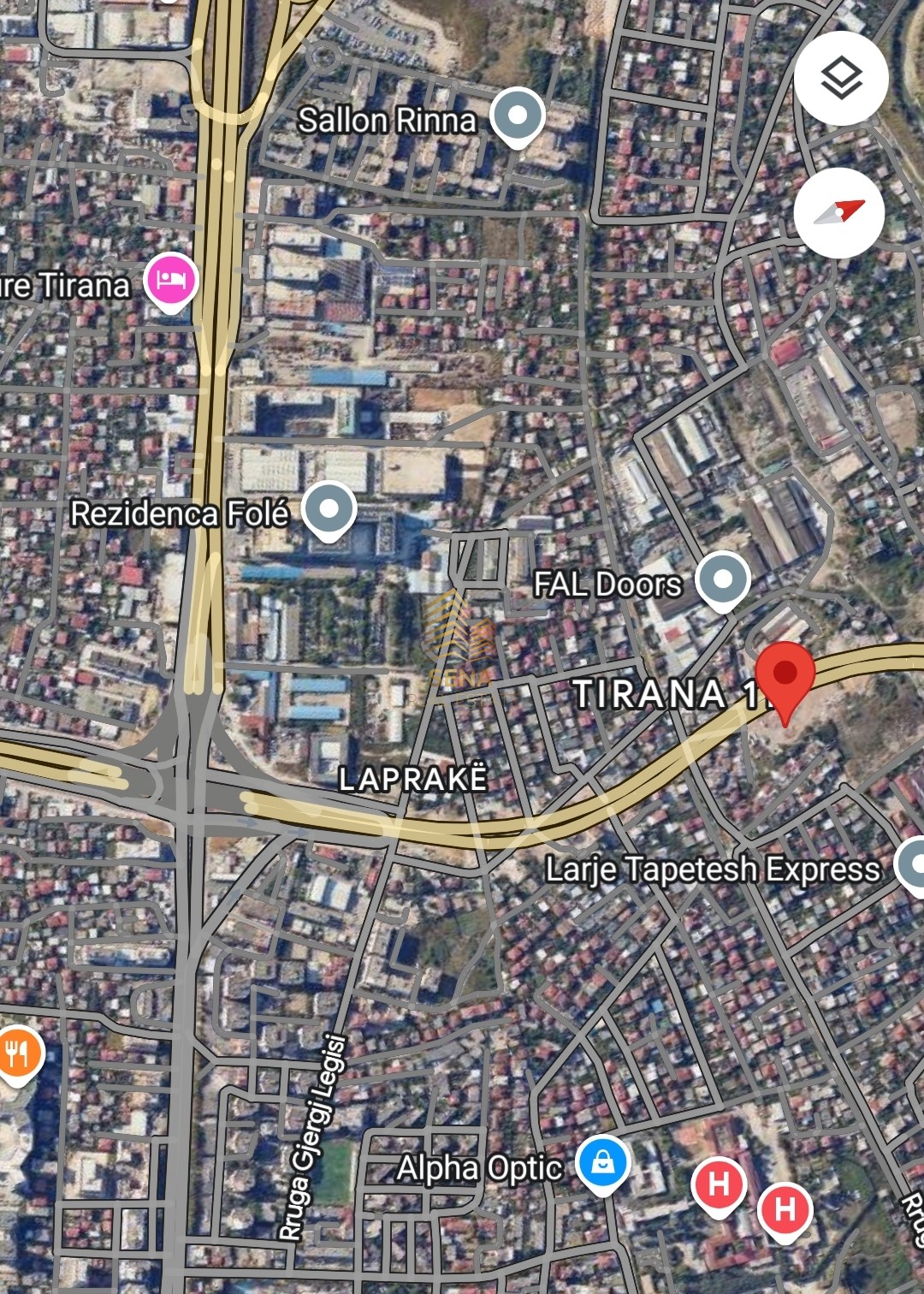Select the Sallon Rinna place marker

click(x=517, y=116)
